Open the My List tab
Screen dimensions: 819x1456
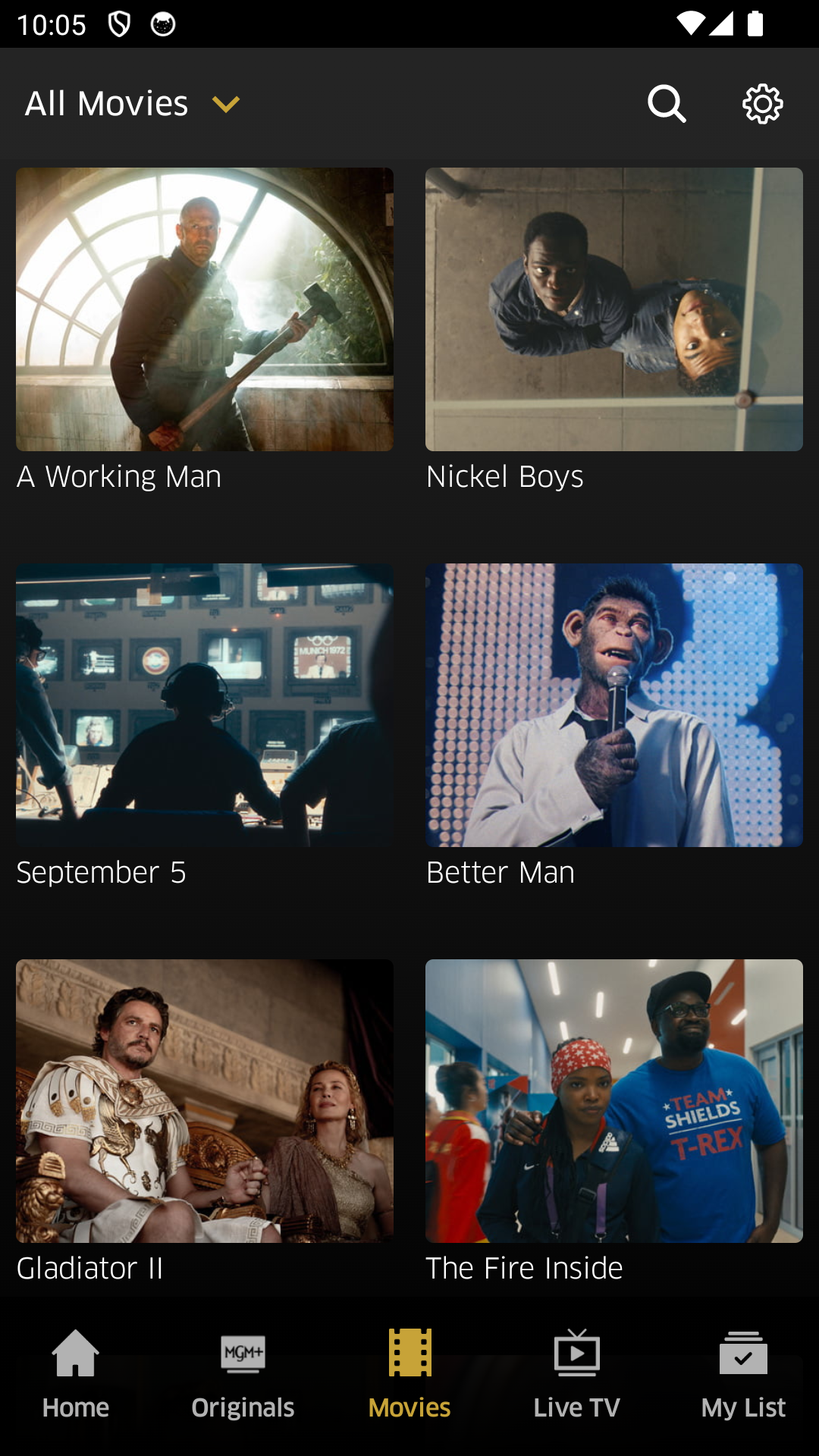coord(743,1374)
